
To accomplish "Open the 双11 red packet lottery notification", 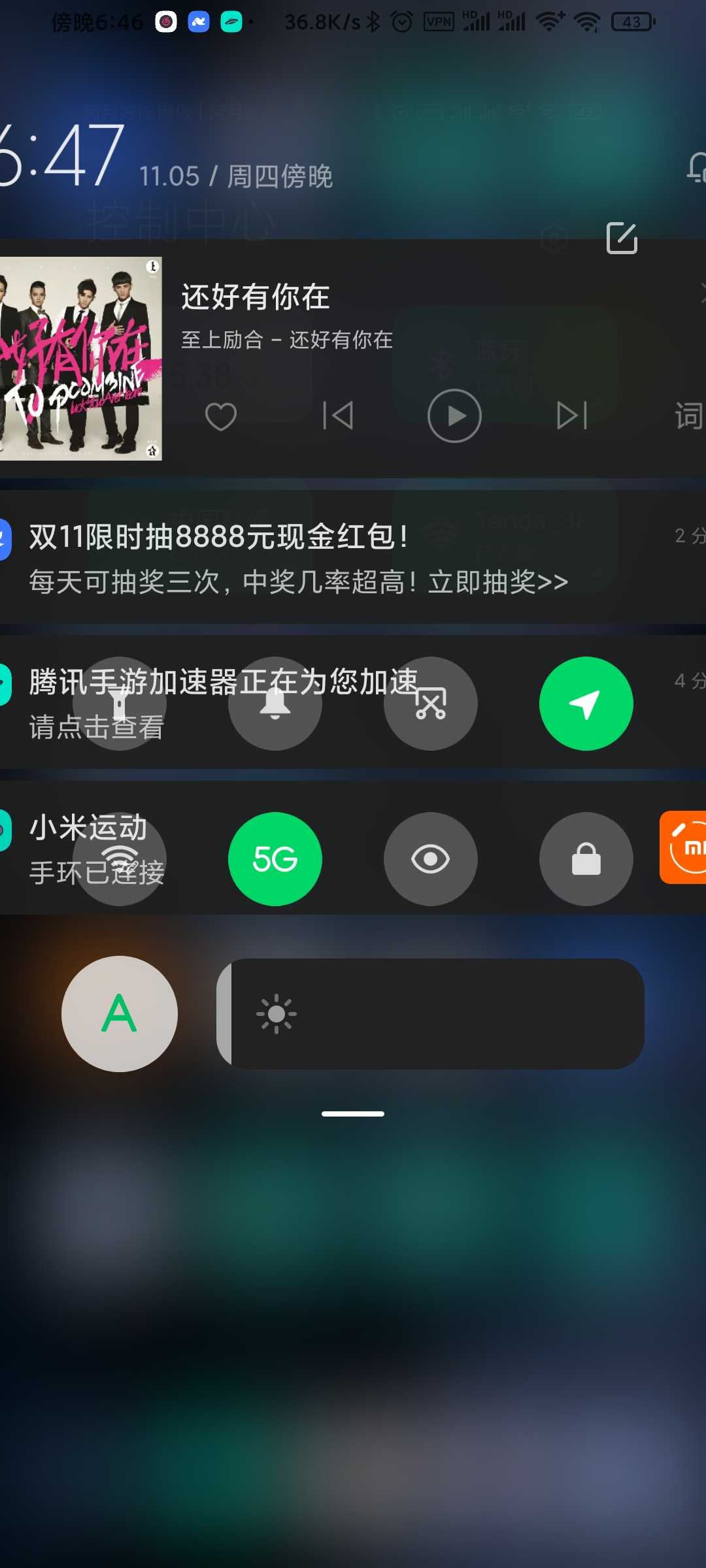I will pyautogui.click(x=353, y=558).
